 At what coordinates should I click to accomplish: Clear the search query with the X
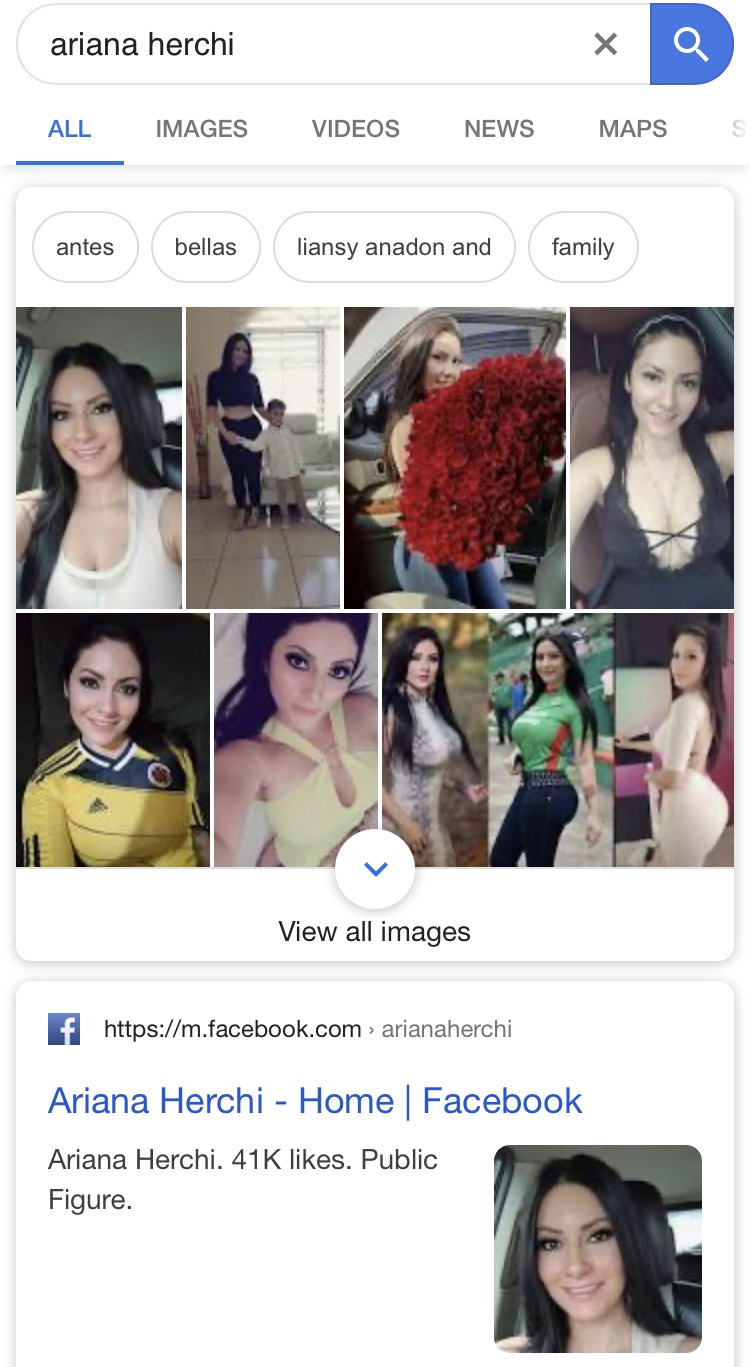[x=605, y=45]
